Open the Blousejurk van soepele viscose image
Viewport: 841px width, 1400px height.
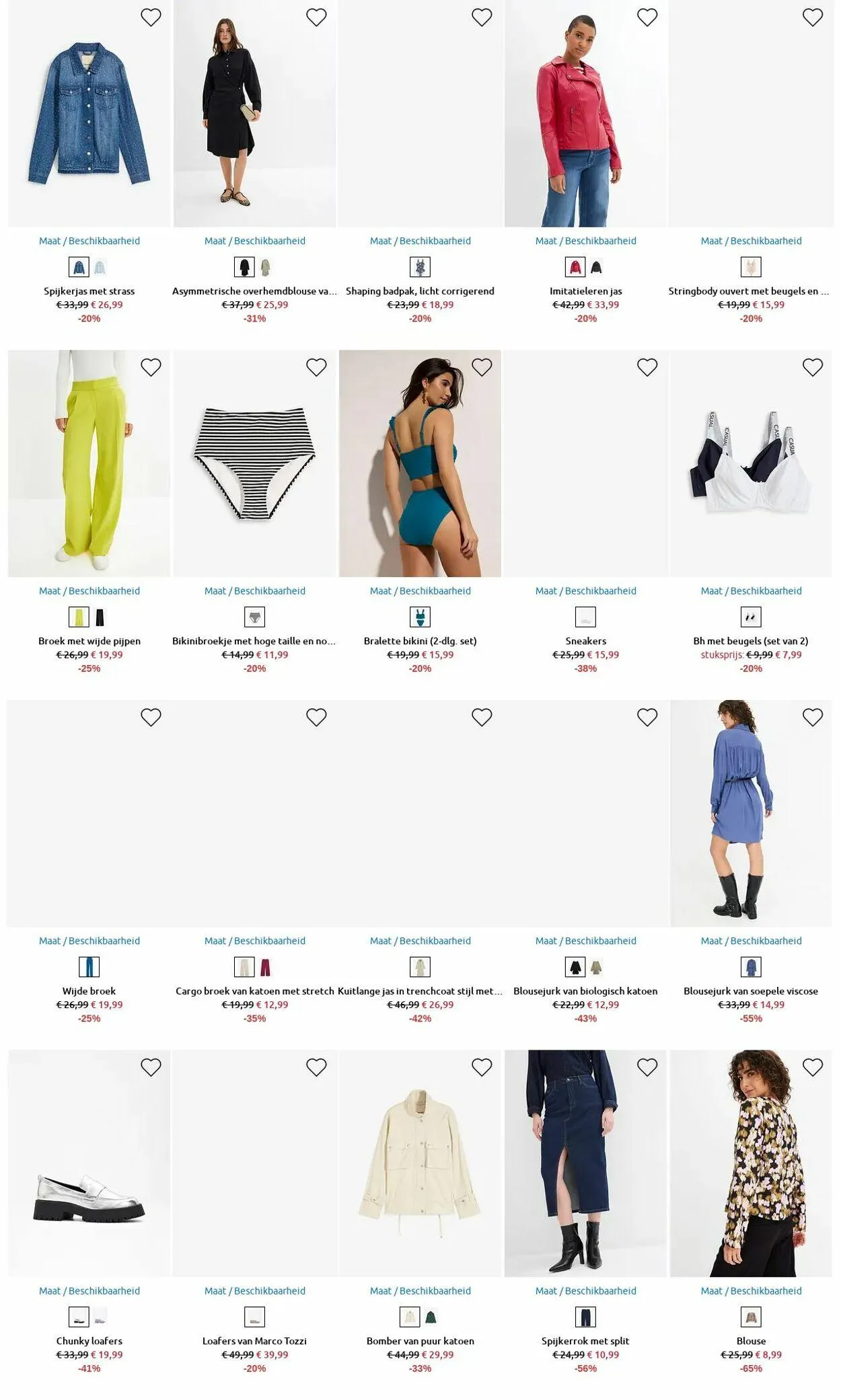[x=751, y=814]
